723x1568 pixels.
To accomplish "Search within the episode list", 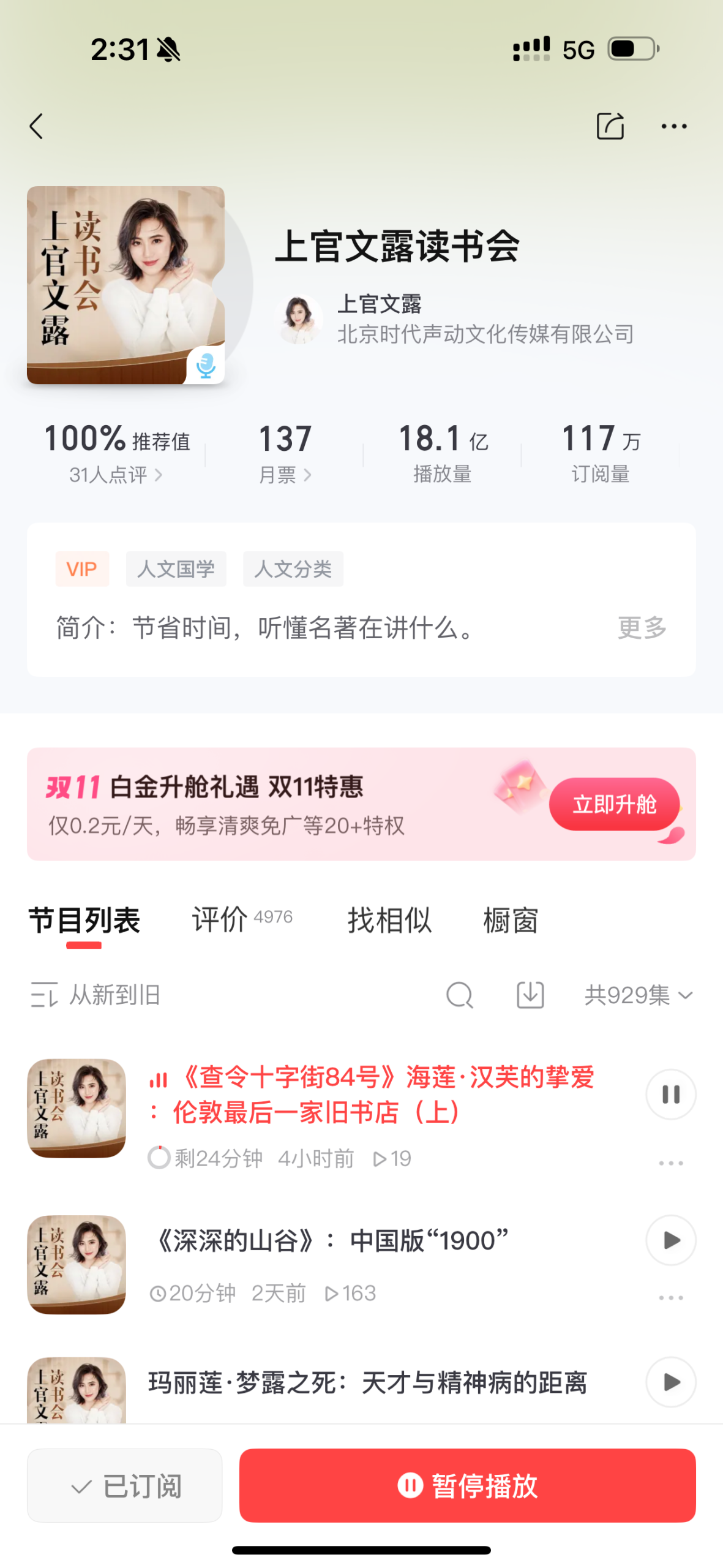I will 459,995.
